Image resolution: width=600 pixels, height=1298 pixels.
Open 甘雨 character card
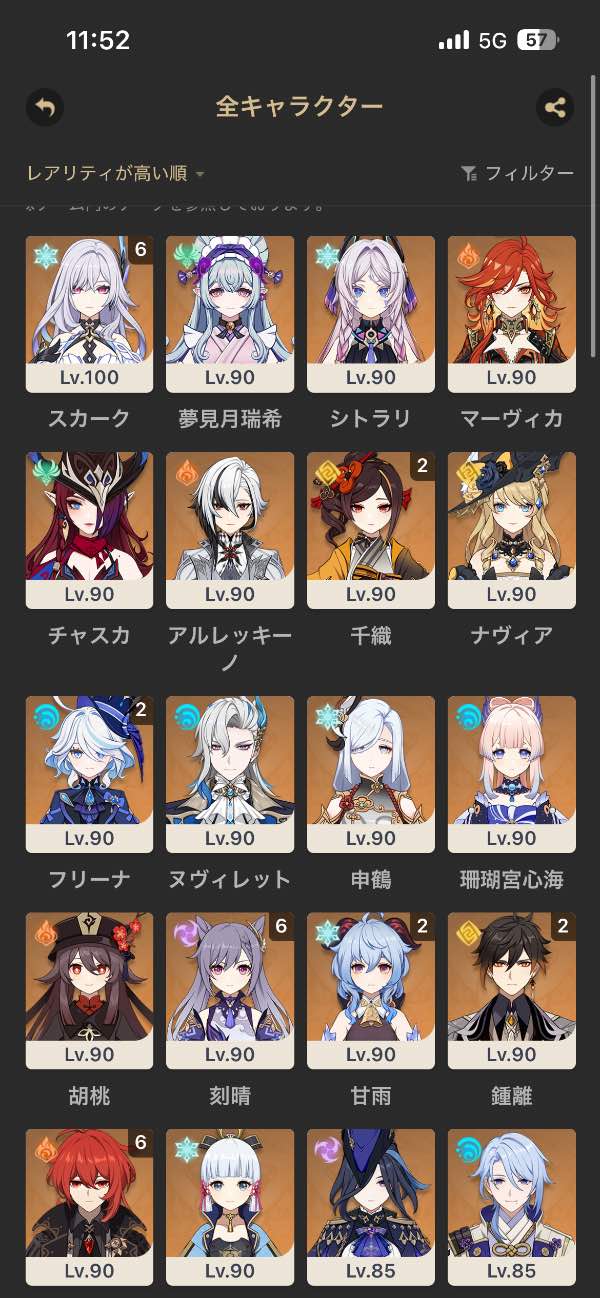371,989
